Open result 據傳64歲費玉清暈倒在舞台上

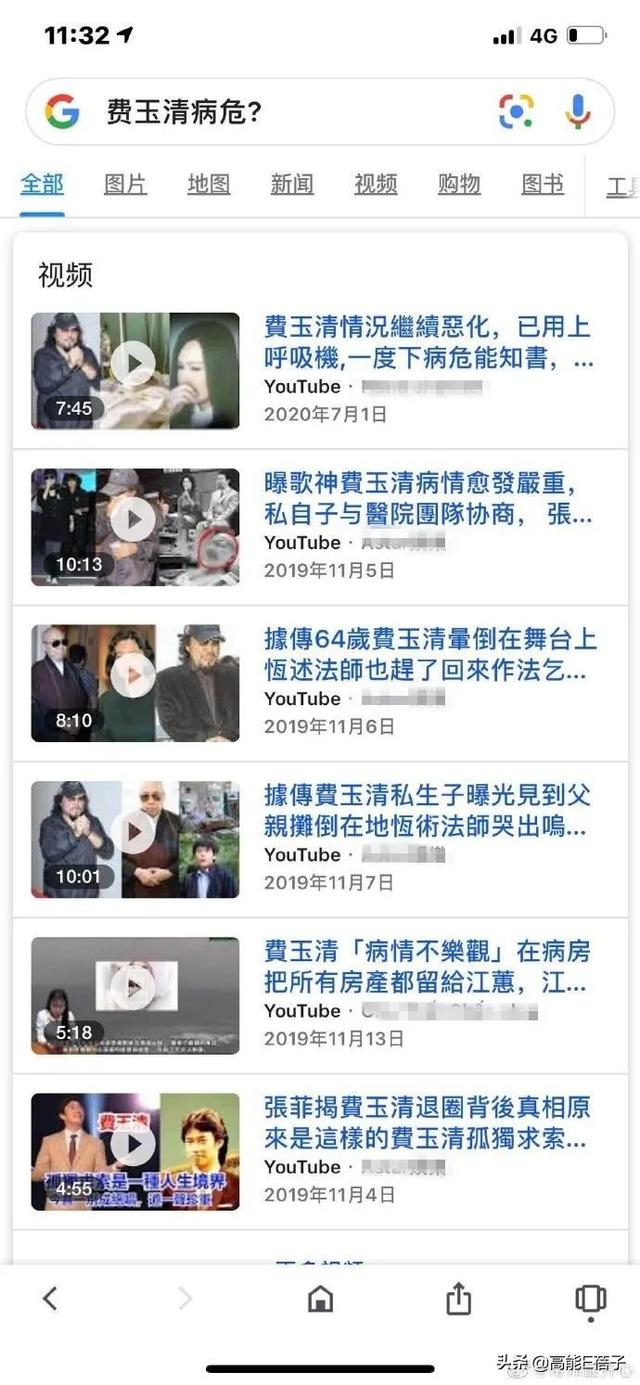coord(430,654)
